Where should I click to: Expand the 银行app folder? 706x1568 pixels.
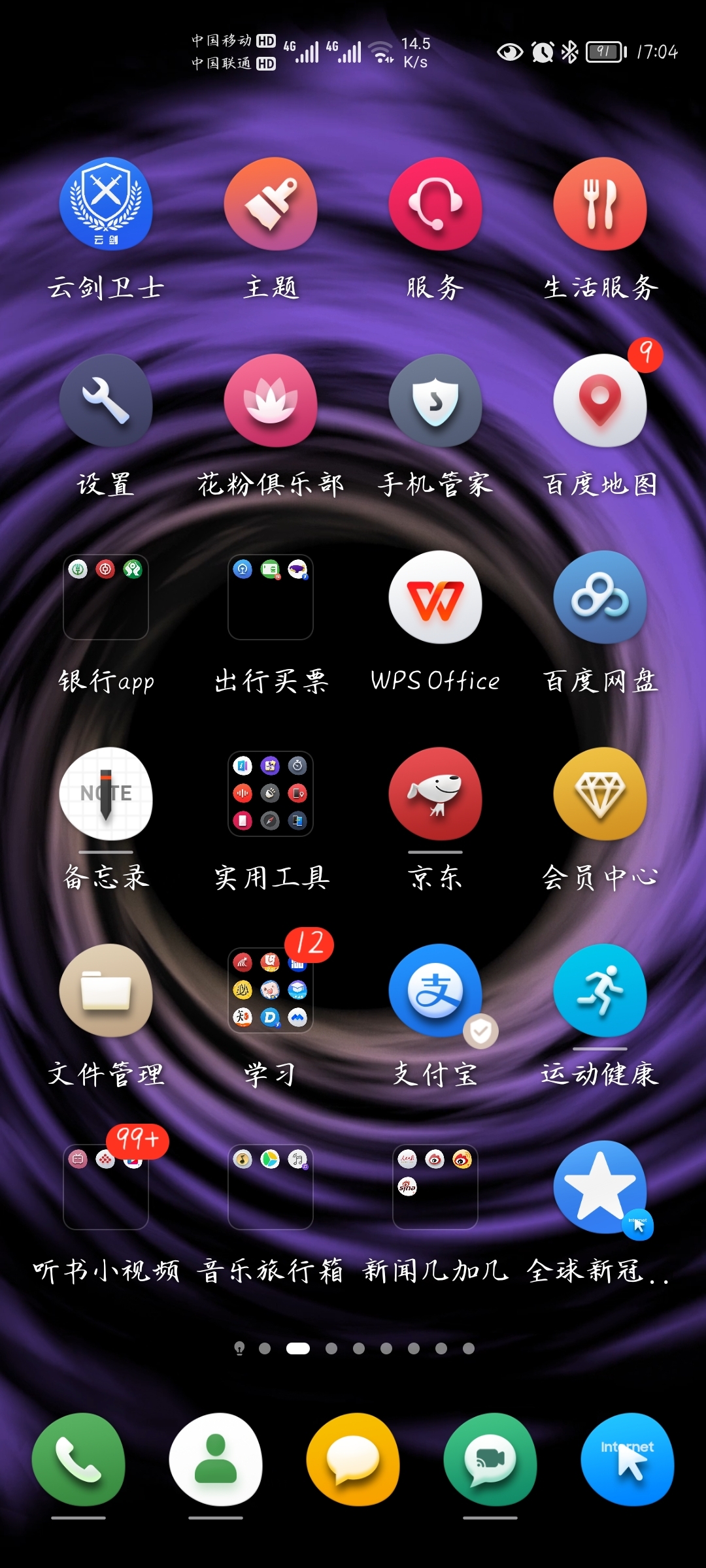pyautogui.click(x=106, y=597)
